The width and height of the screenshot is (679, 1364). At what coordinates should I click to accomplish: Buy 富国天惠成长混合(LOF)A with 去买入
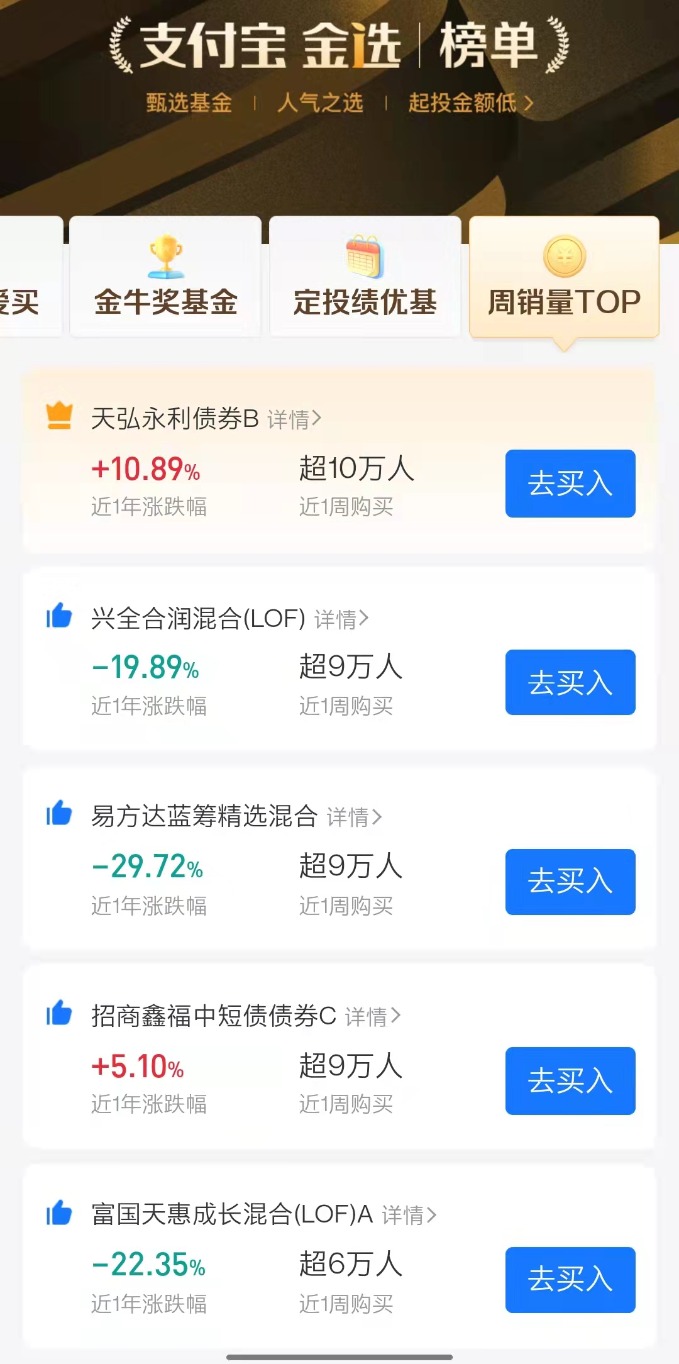[570, 1280]
